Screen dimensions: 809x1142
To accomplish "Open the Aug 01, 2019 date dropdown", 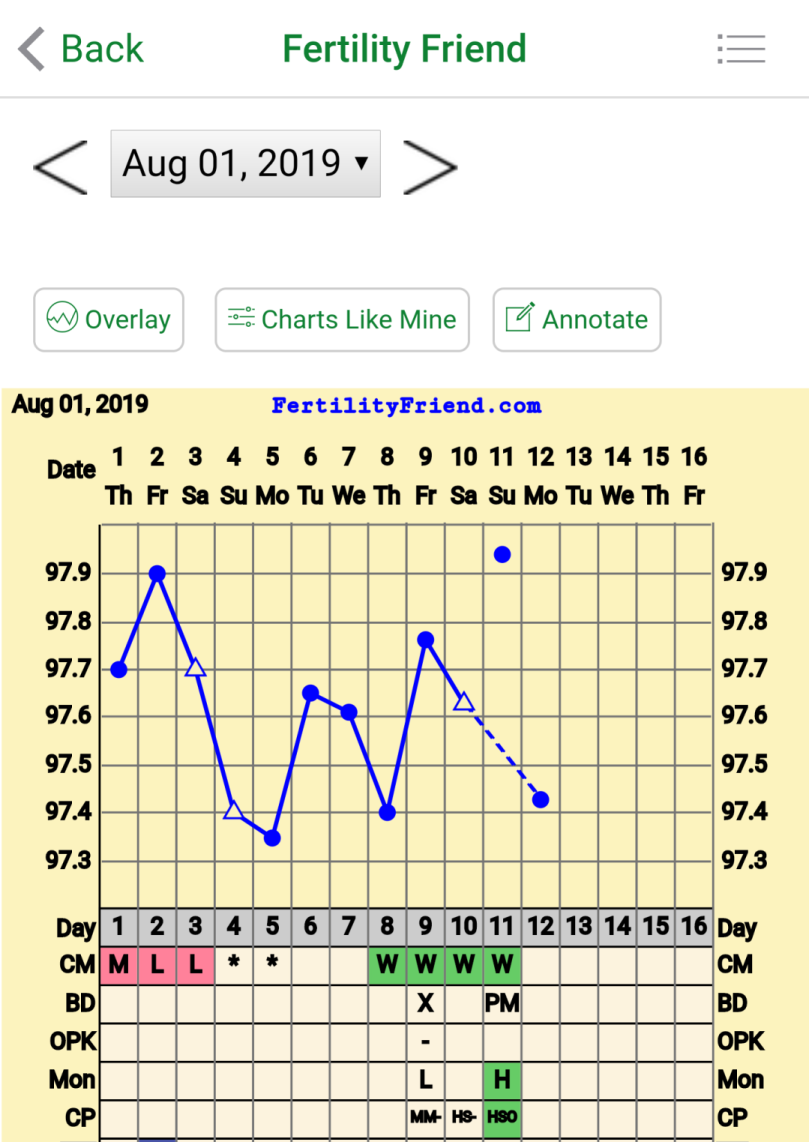I will point(245,163).
